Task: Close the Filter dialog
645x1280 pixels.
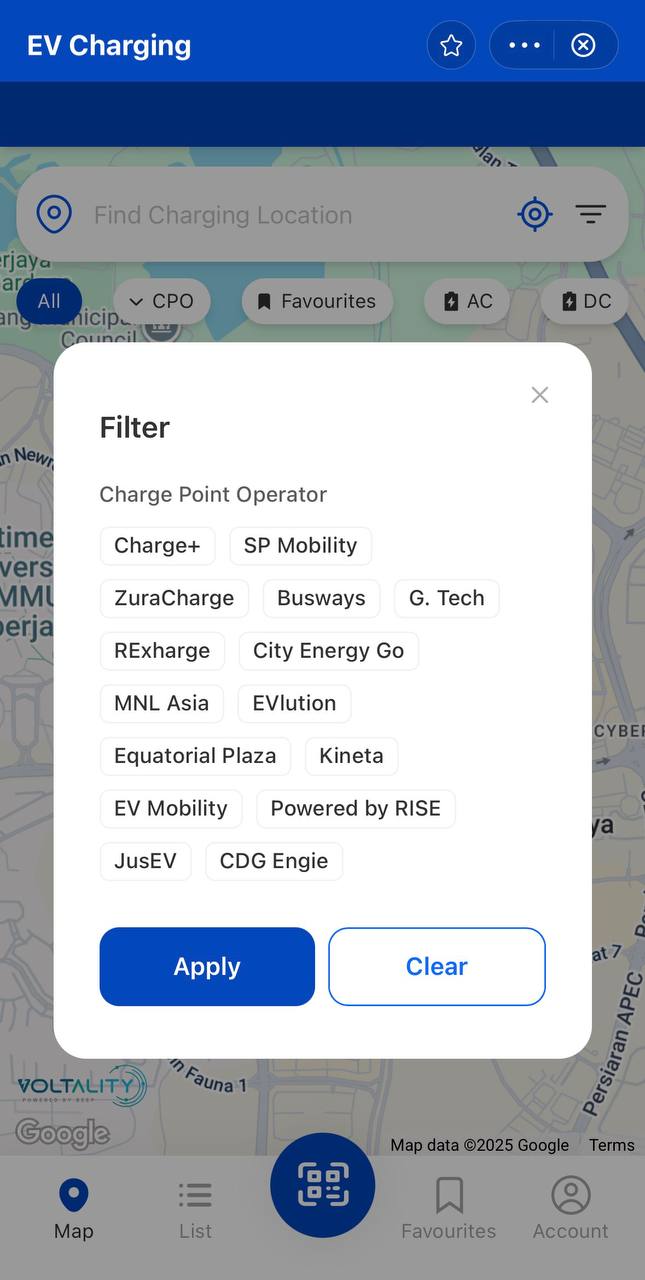Action: [x=539, y=395]
